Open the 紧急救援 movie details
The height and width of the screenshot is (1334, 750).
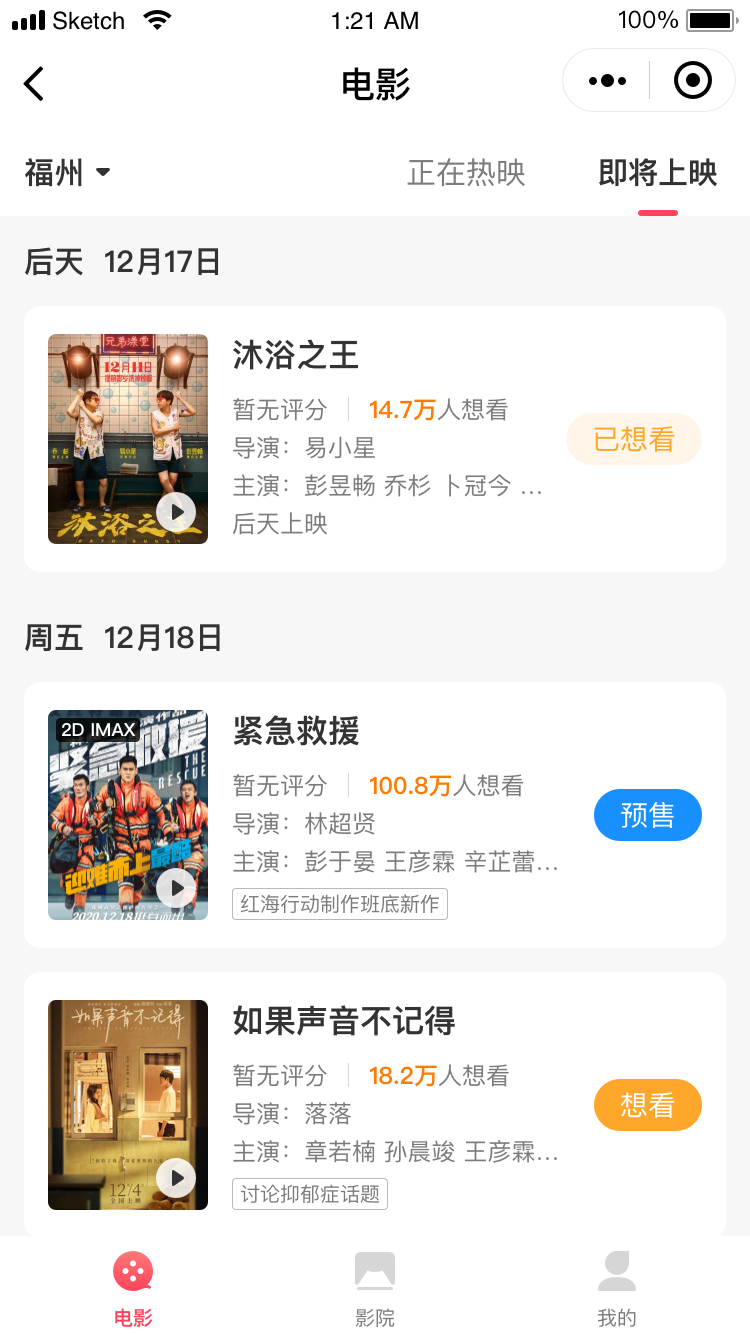tap(296, 731)
